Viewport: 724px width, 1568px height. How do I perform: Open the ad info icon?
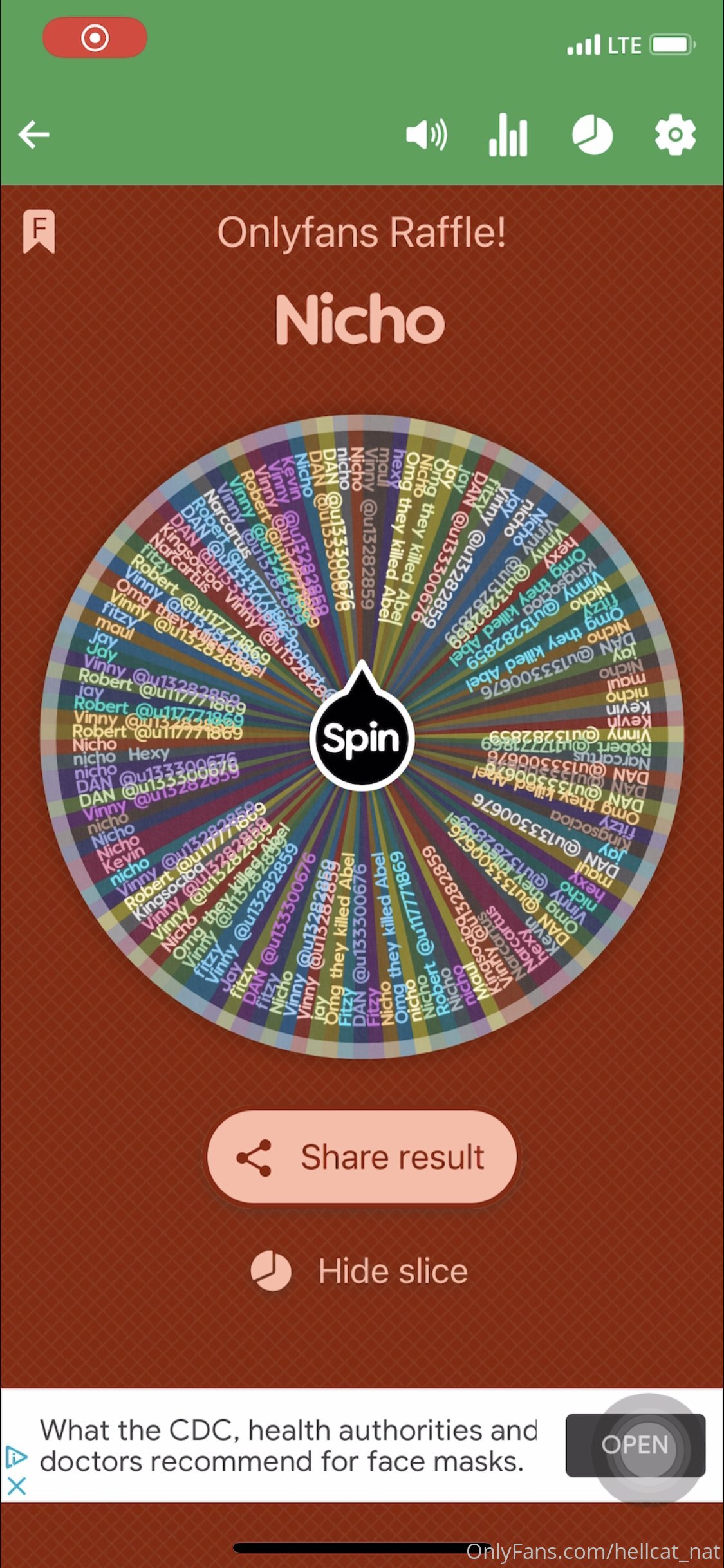[16, 1457]
